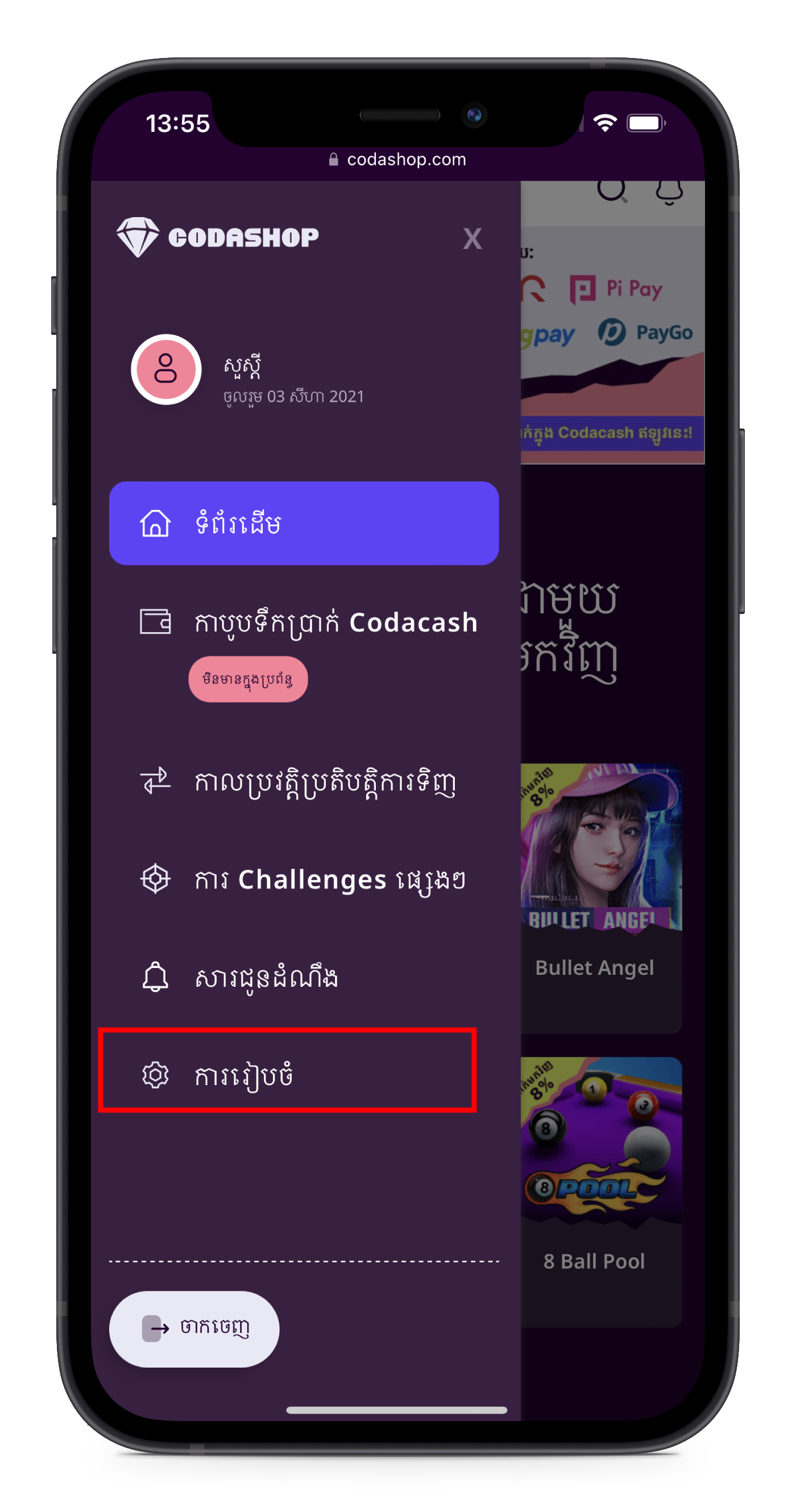Open the Challenges menu item
The width and height of the screenshot is (796, 1512).
coord(304,879)
